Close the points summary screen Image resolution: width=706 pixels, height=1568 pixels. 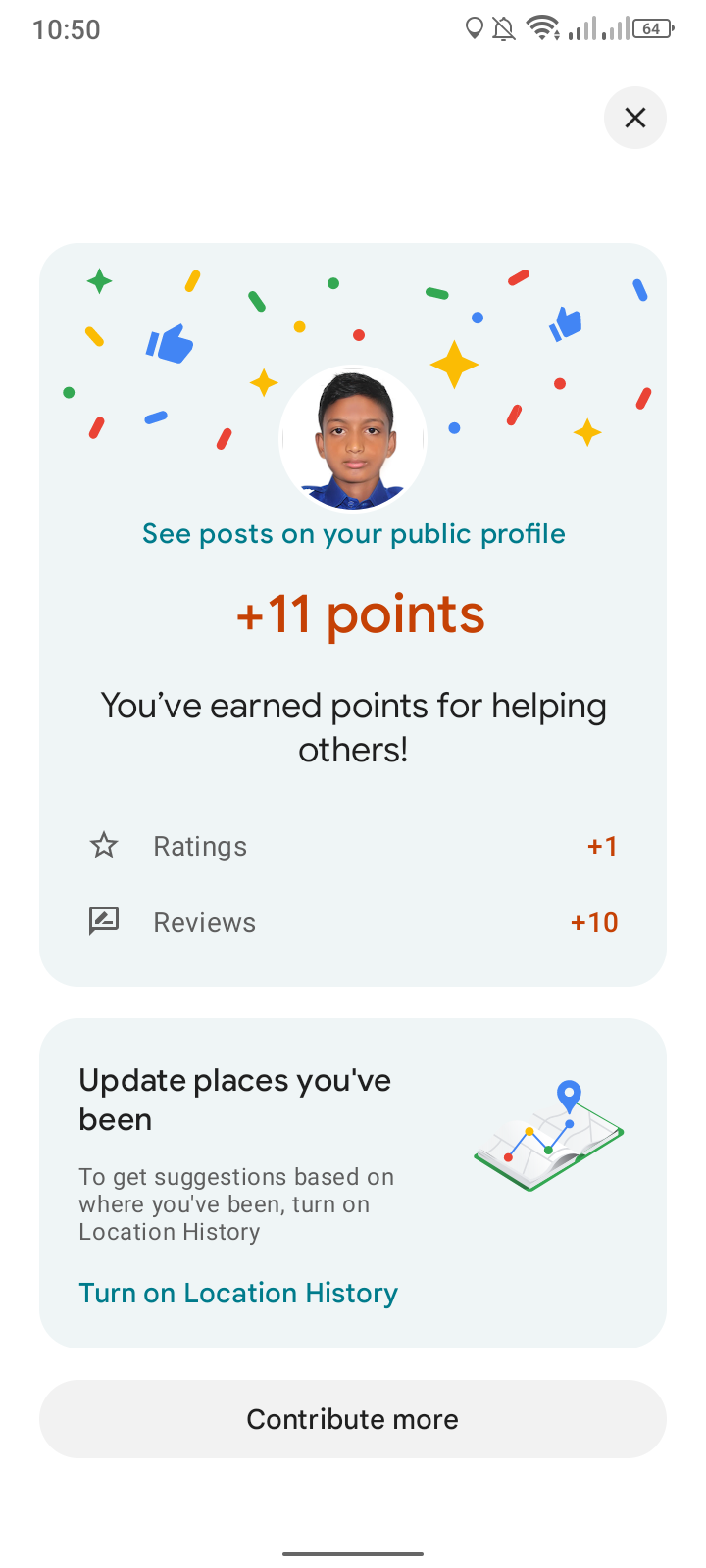tap(634, 118)
